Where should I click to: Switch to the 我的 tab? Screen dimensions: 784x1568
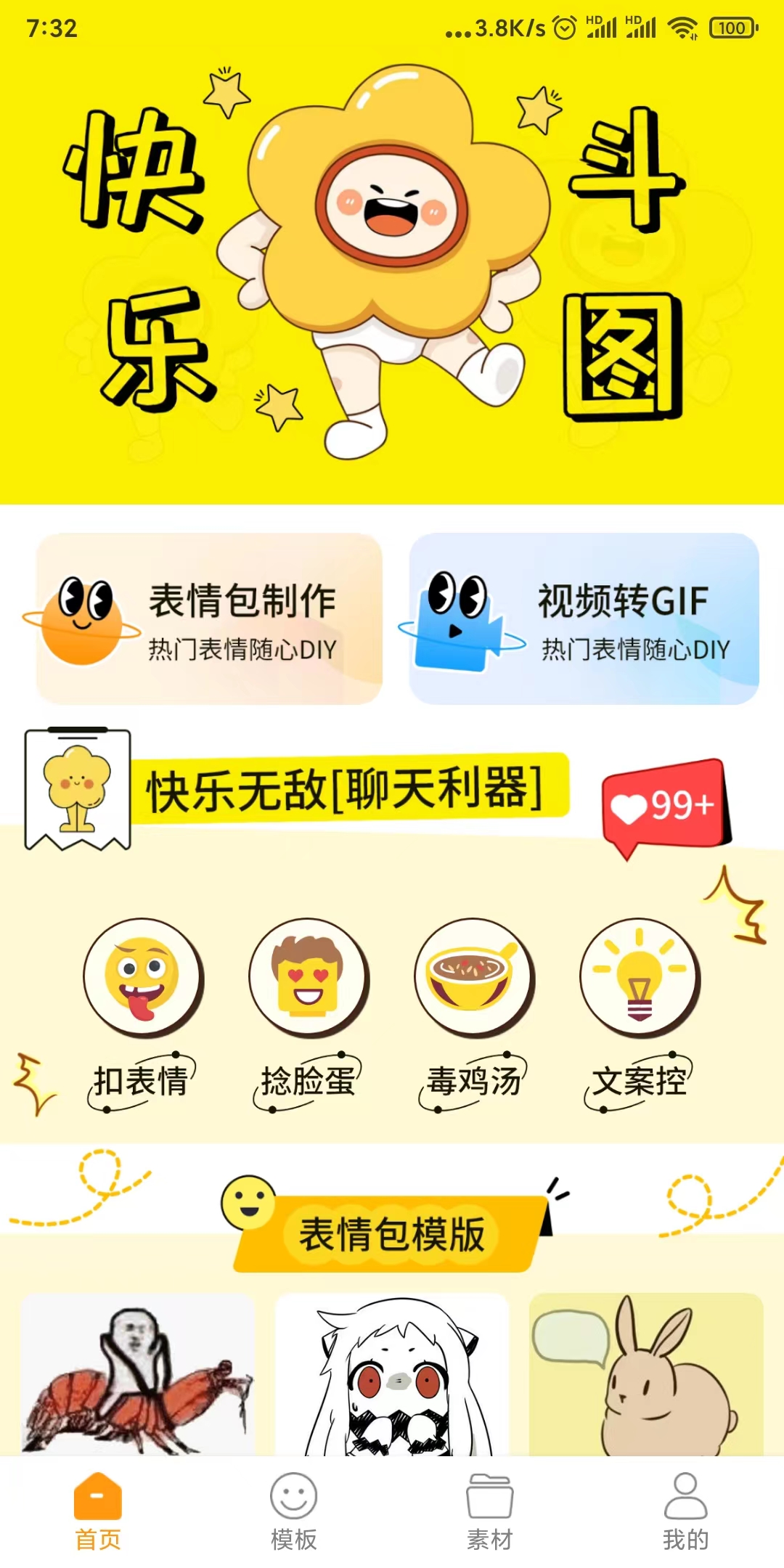(686, 1511)
